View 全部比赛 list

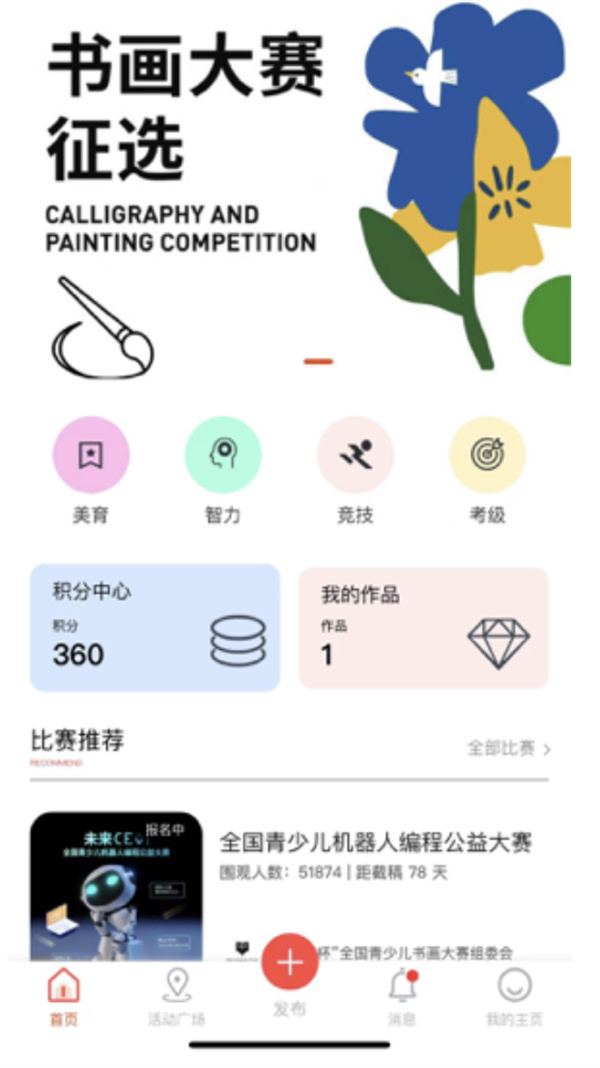(509, 748)
